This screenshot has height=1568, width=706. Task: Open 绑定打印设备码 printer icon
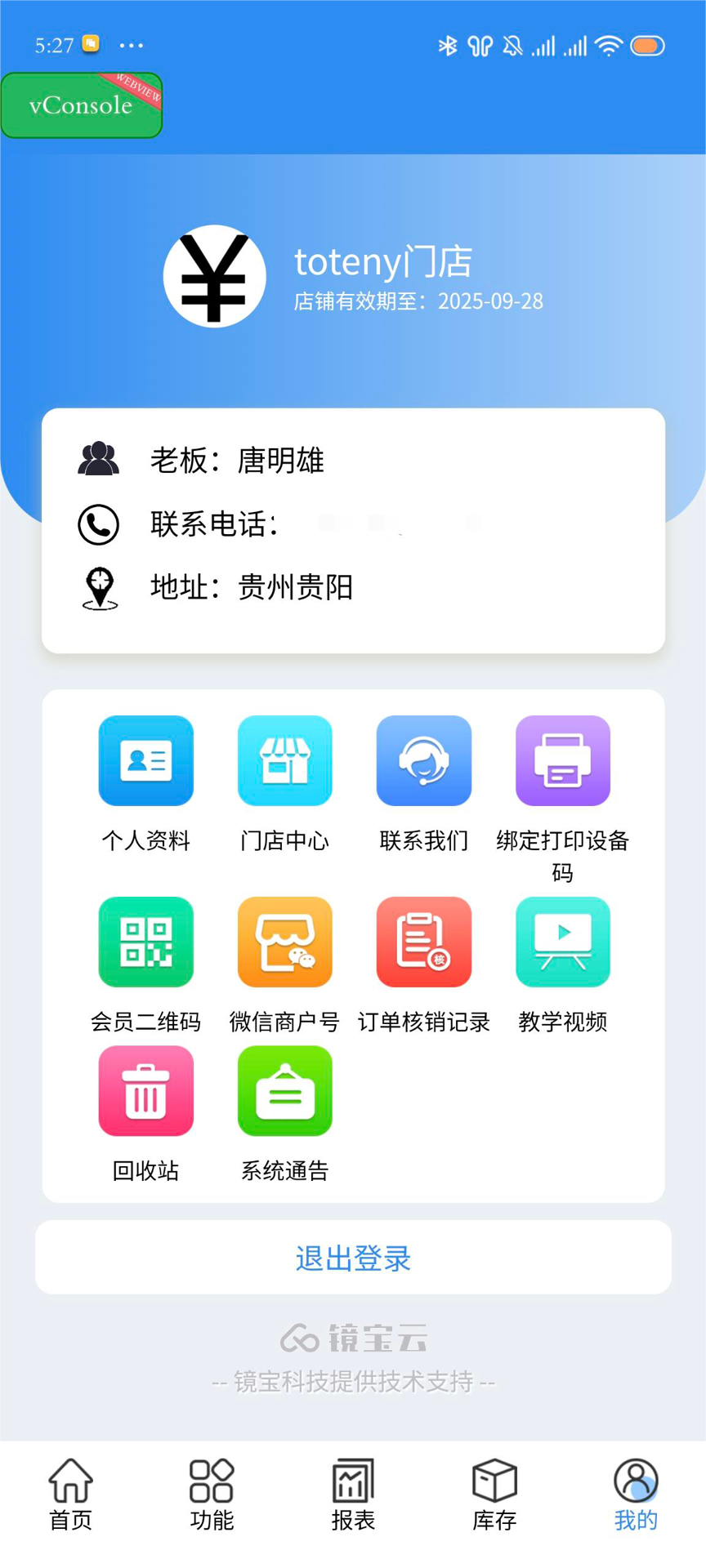tap(562, 761)
